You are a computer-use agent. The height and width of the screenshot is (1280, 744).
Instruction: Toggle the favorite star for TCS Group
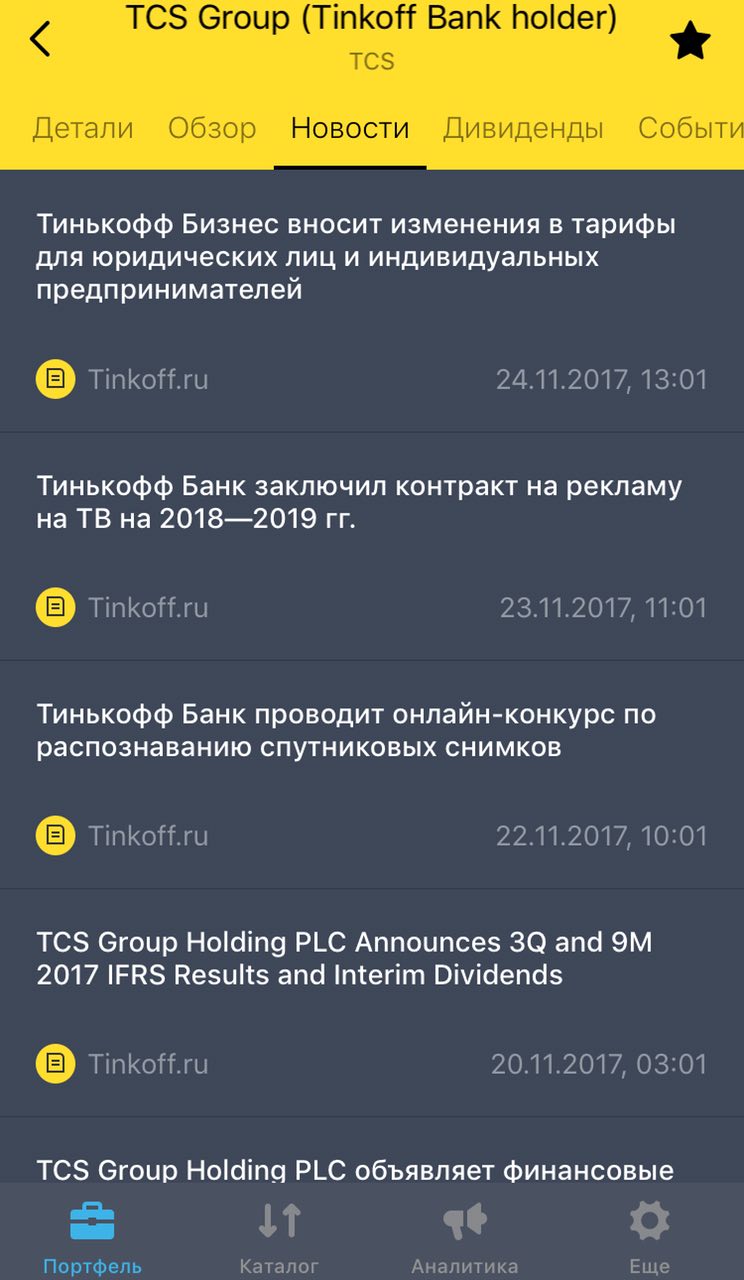tap(689, 41)
